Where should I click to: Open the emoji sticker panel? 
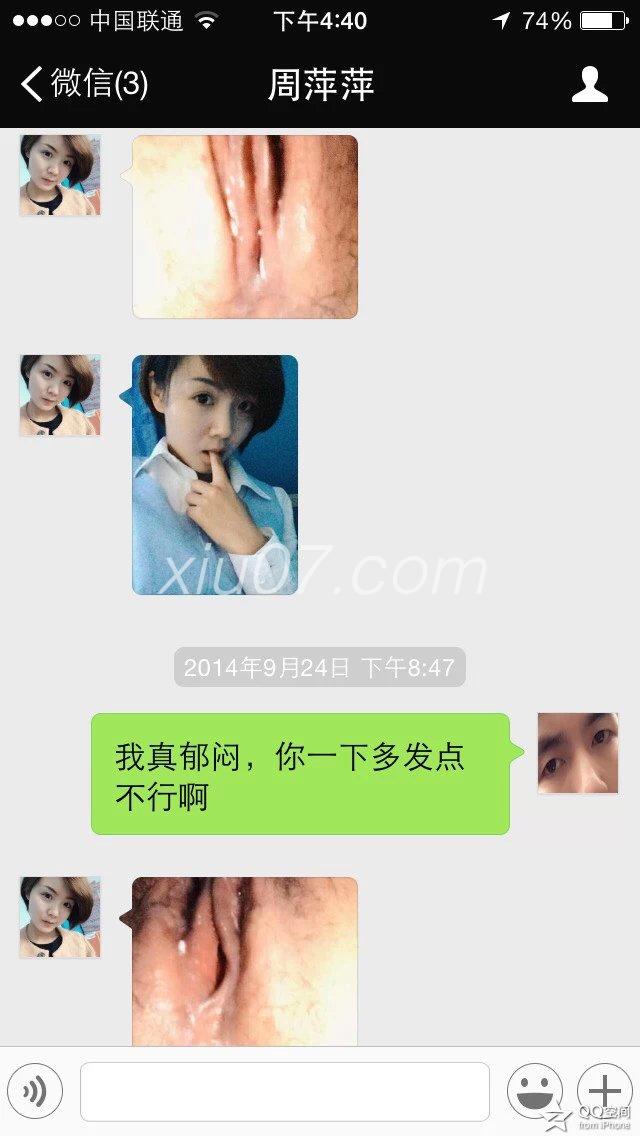[x=534, y=1090]
